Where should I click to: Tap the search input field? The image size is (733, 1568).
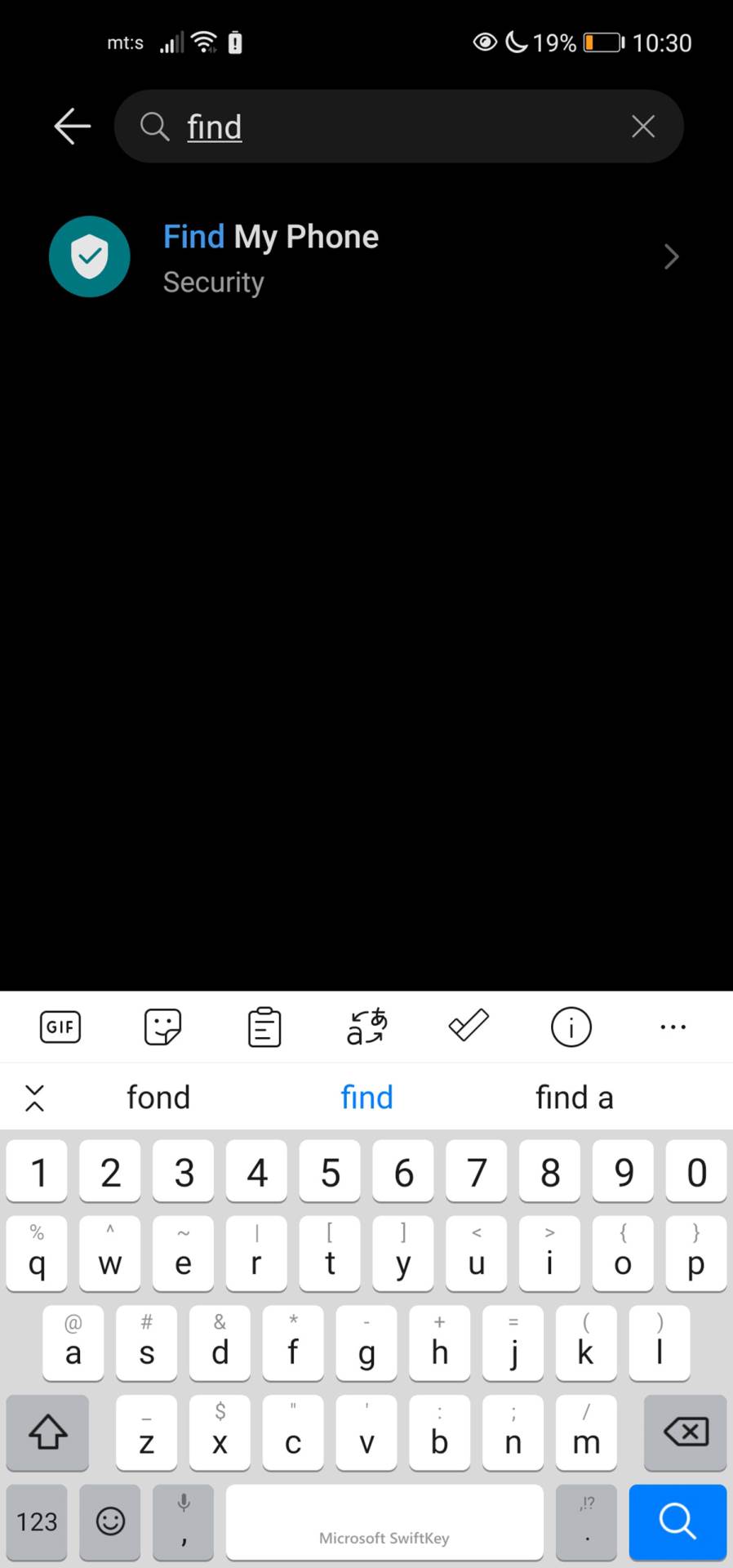coord(367,127)
